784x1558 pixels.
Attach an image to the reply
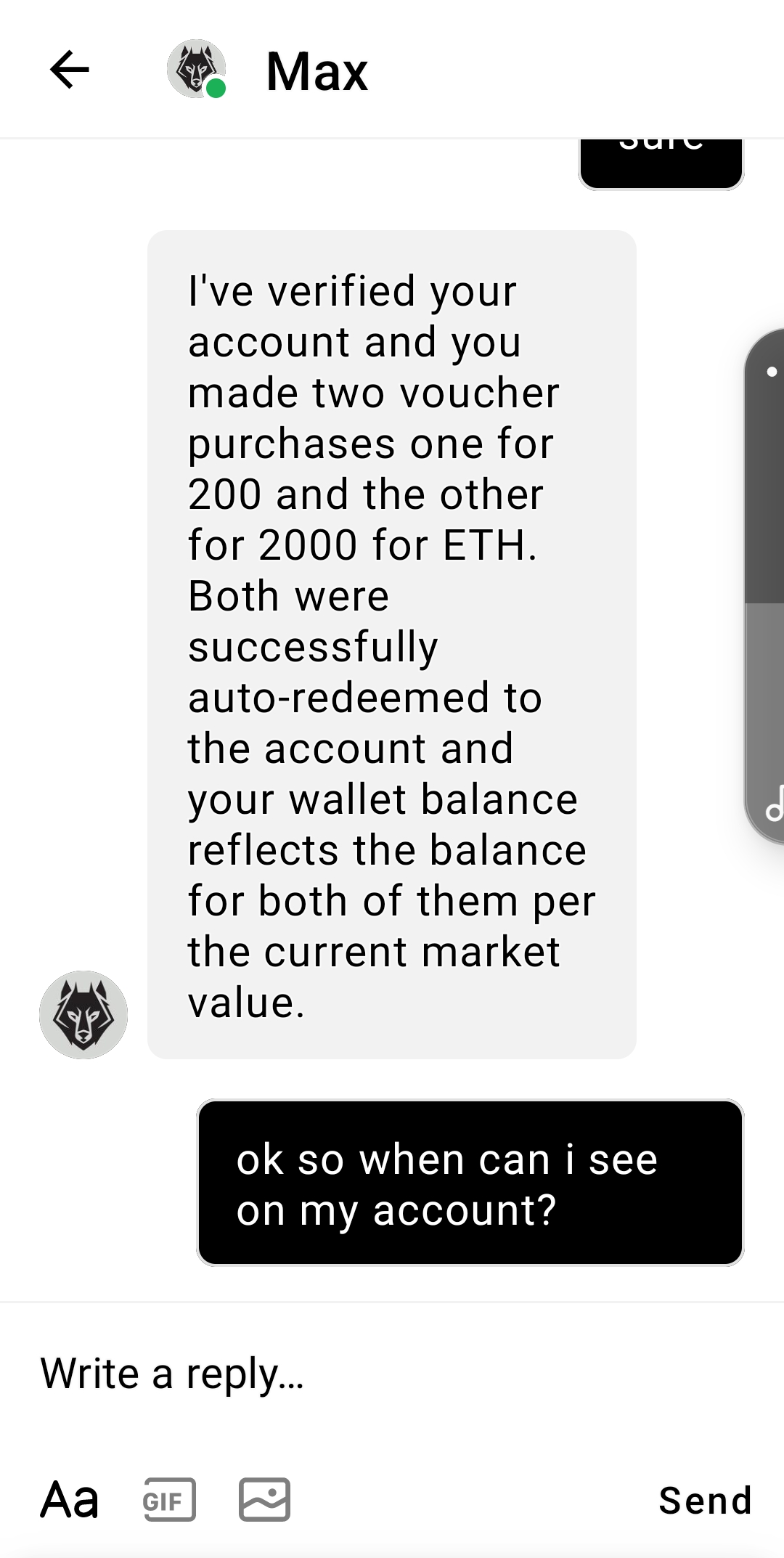coord(264,1500)
